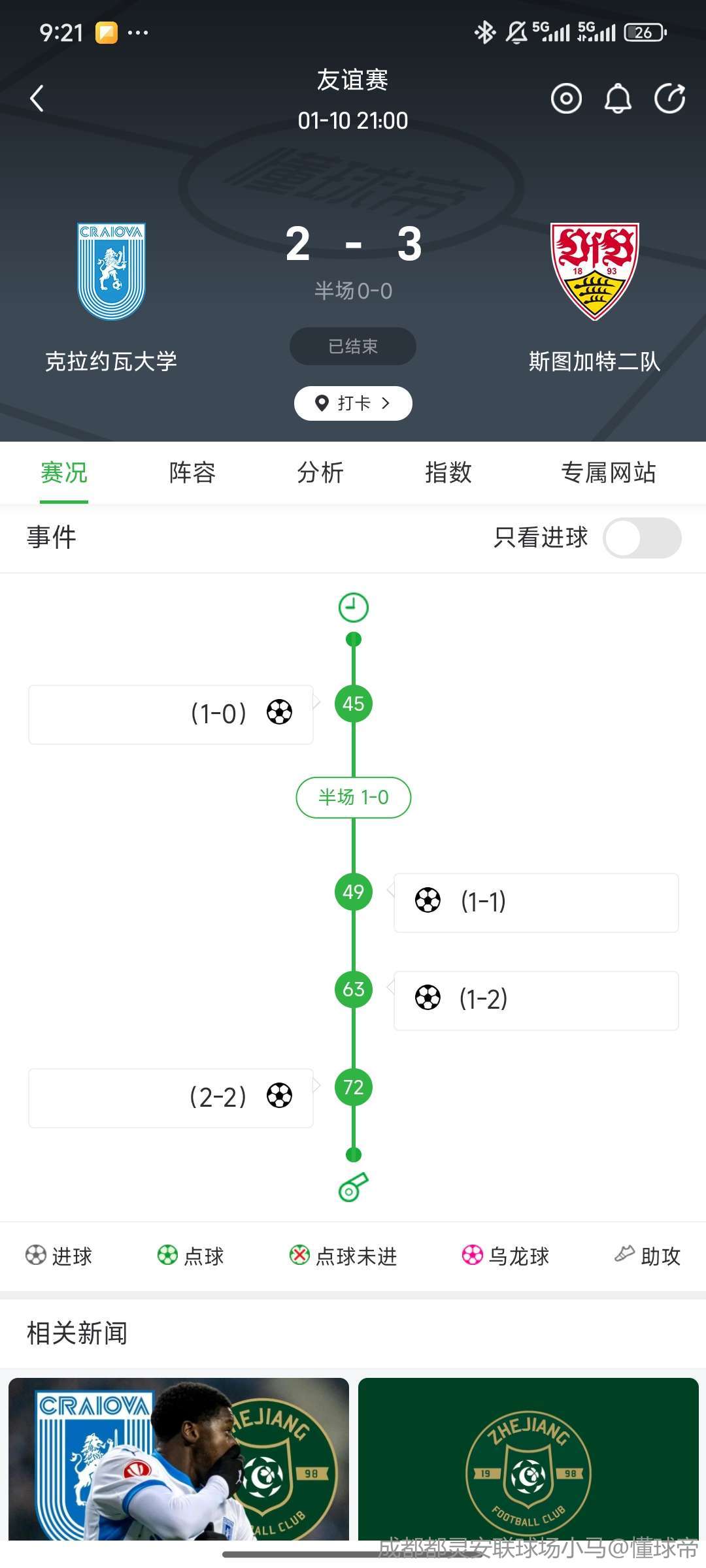Open the 72nd minute goal event (2-2)
Viewport: 706px width, 1568px height.
tap(171, 1098)
